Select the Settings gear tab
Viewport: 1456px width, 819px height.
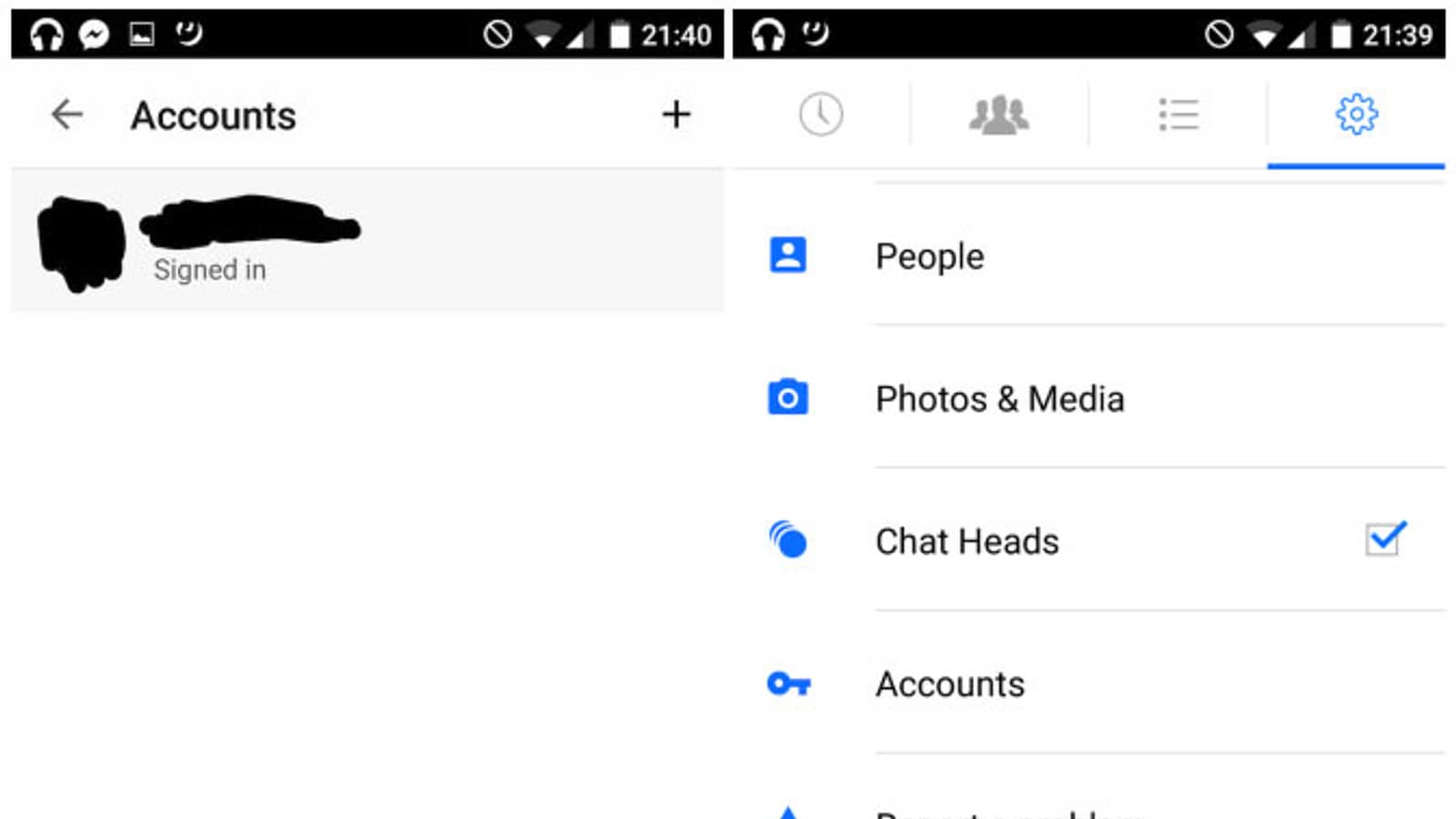click(x=1356, y=115)
